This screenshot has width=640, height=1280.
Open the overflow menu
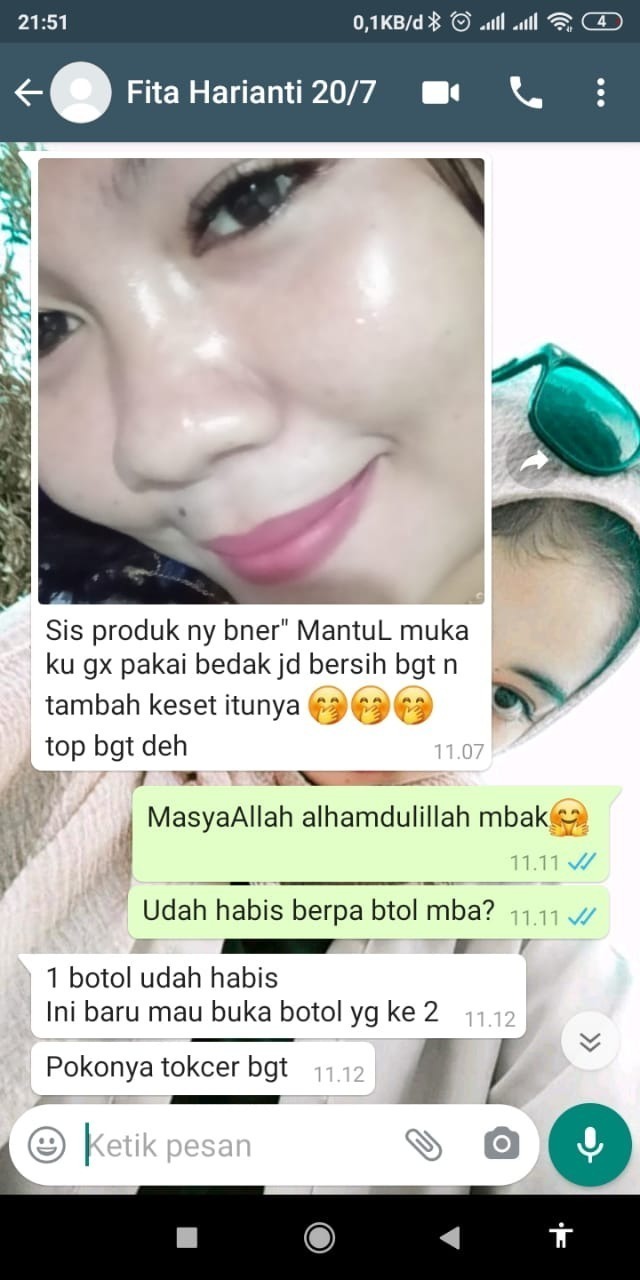click(600, 93)
